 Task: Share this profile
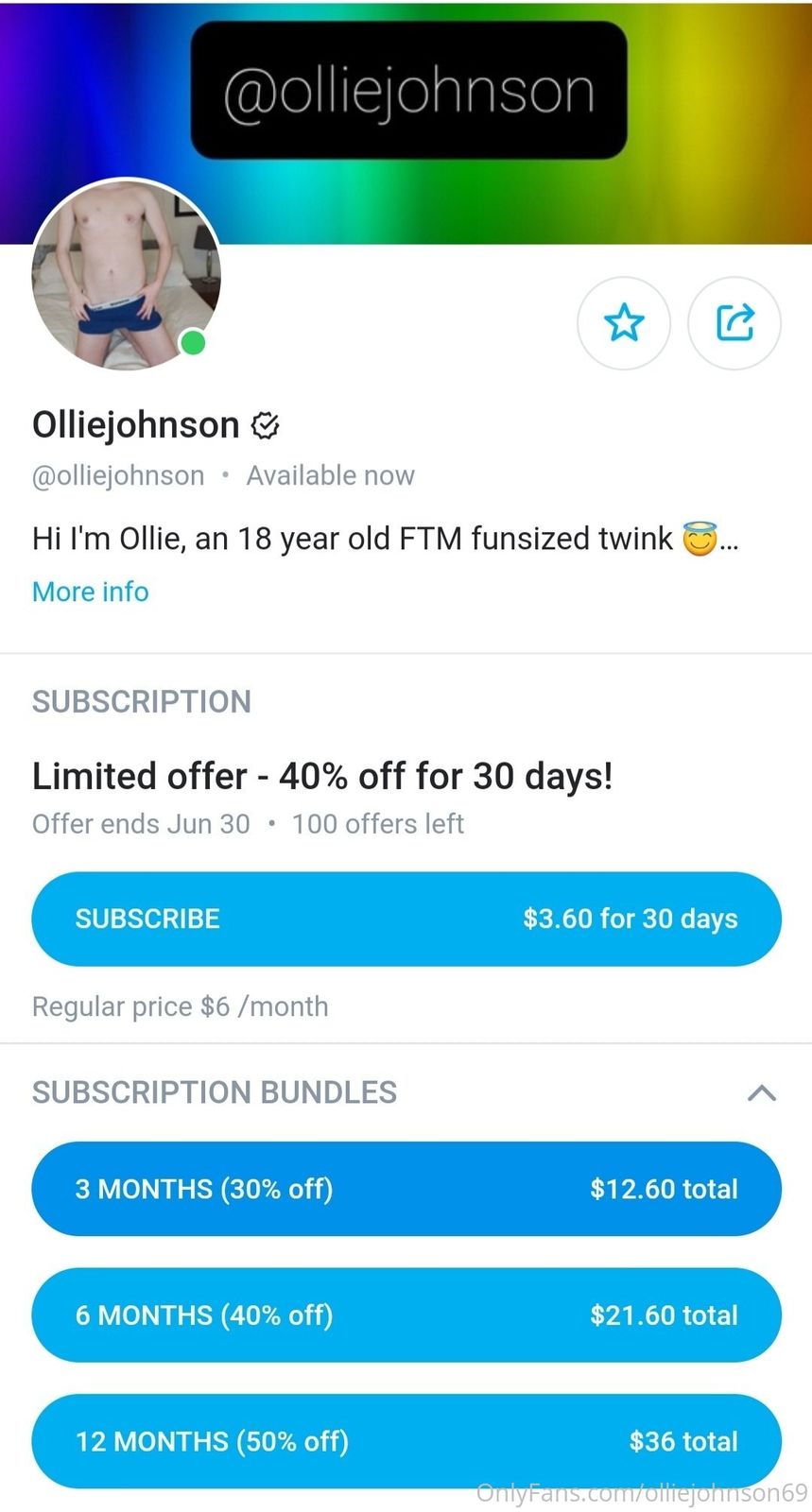click(734, 323)
